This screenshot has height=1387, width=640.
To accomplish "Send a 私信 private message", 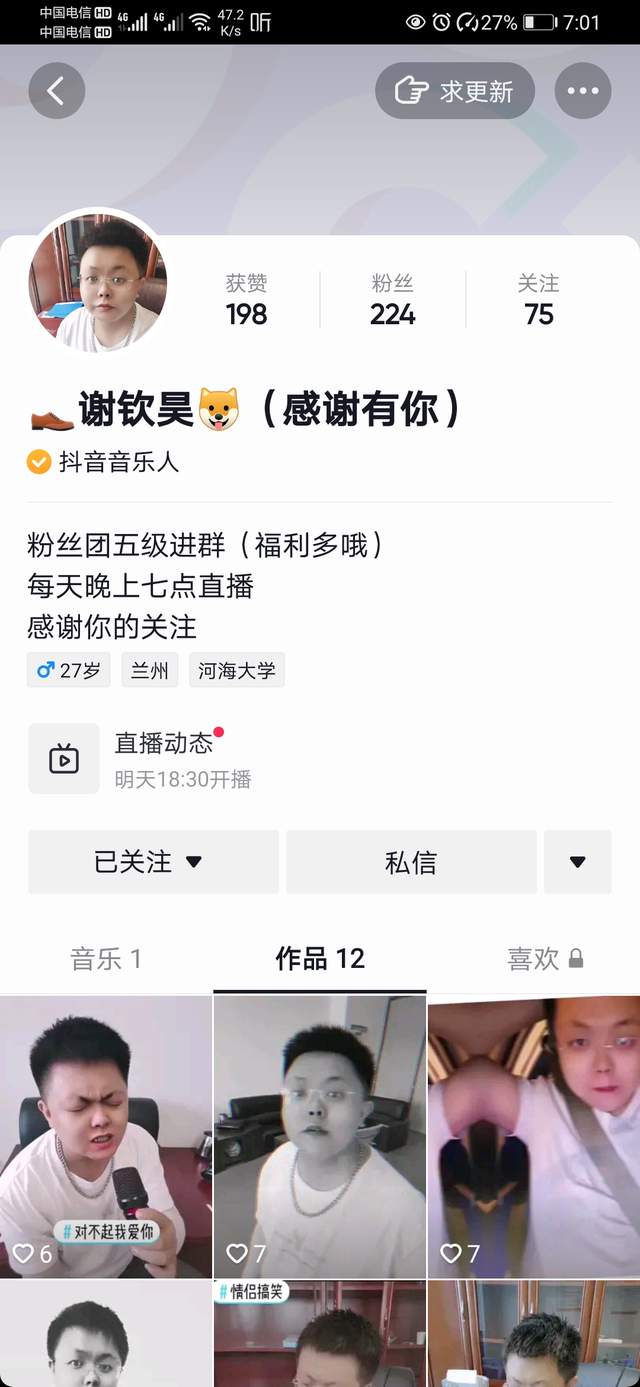I will (x=411, y=862).
